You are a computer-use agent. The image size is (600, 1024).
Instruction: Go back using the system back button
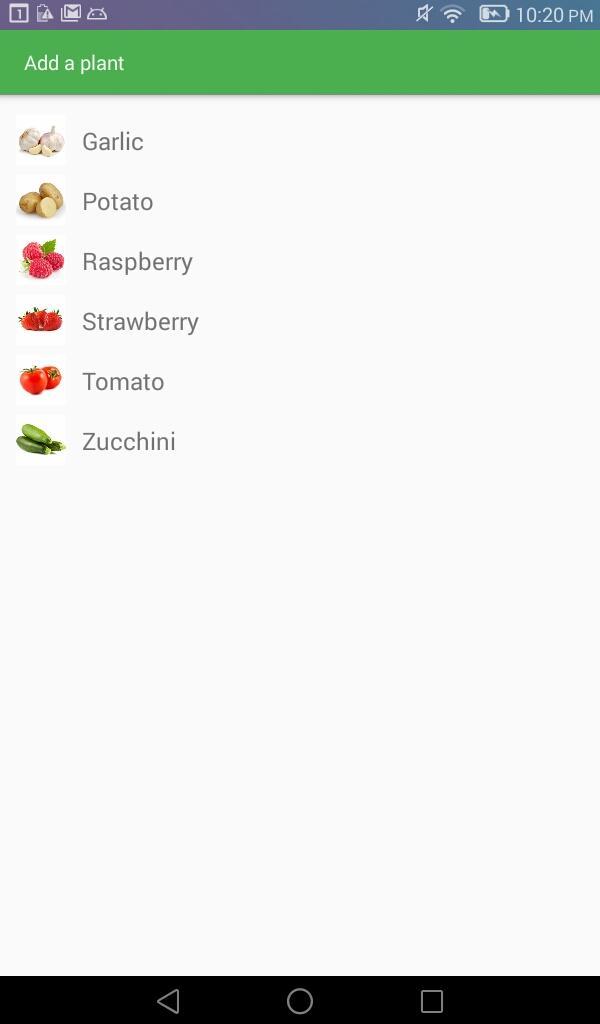(x=168, y=1000)
